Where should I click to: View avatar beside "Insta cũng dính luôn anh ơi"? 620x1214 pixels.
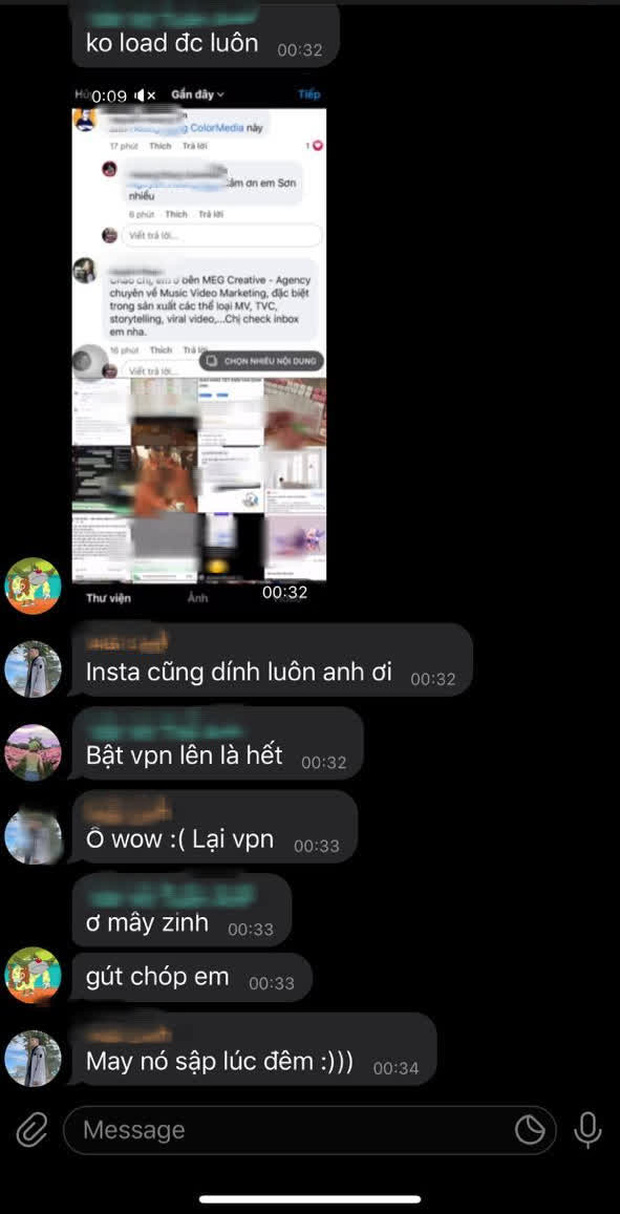coord(34,668)
